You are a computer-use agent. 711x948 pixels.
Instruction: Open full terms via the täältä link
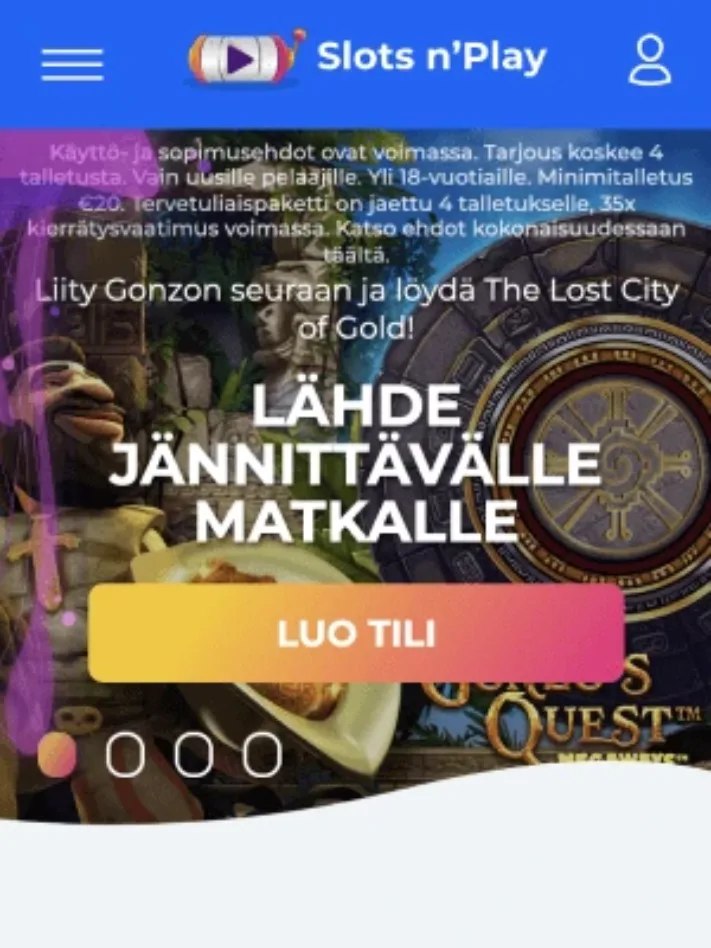356,255
